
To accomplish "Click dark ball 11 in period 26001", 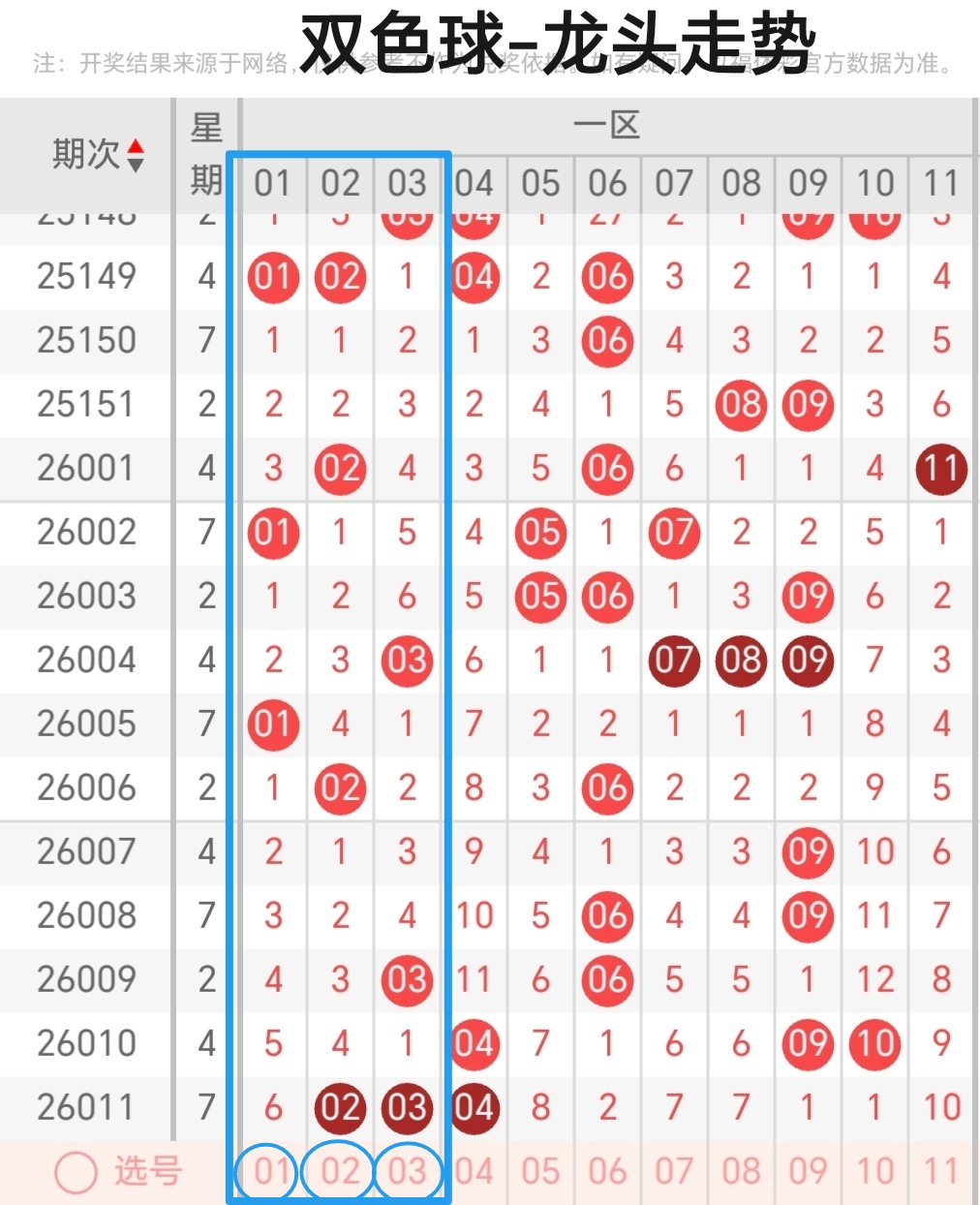I will [x=940, y=468].
